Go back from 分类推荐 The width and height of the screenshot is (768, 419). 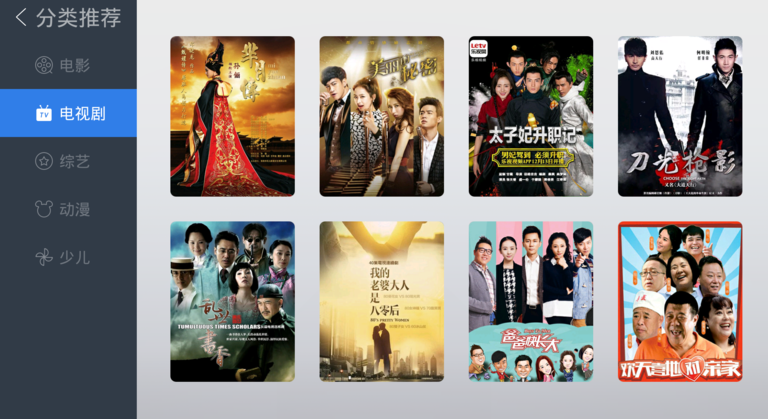pos(21,17)
